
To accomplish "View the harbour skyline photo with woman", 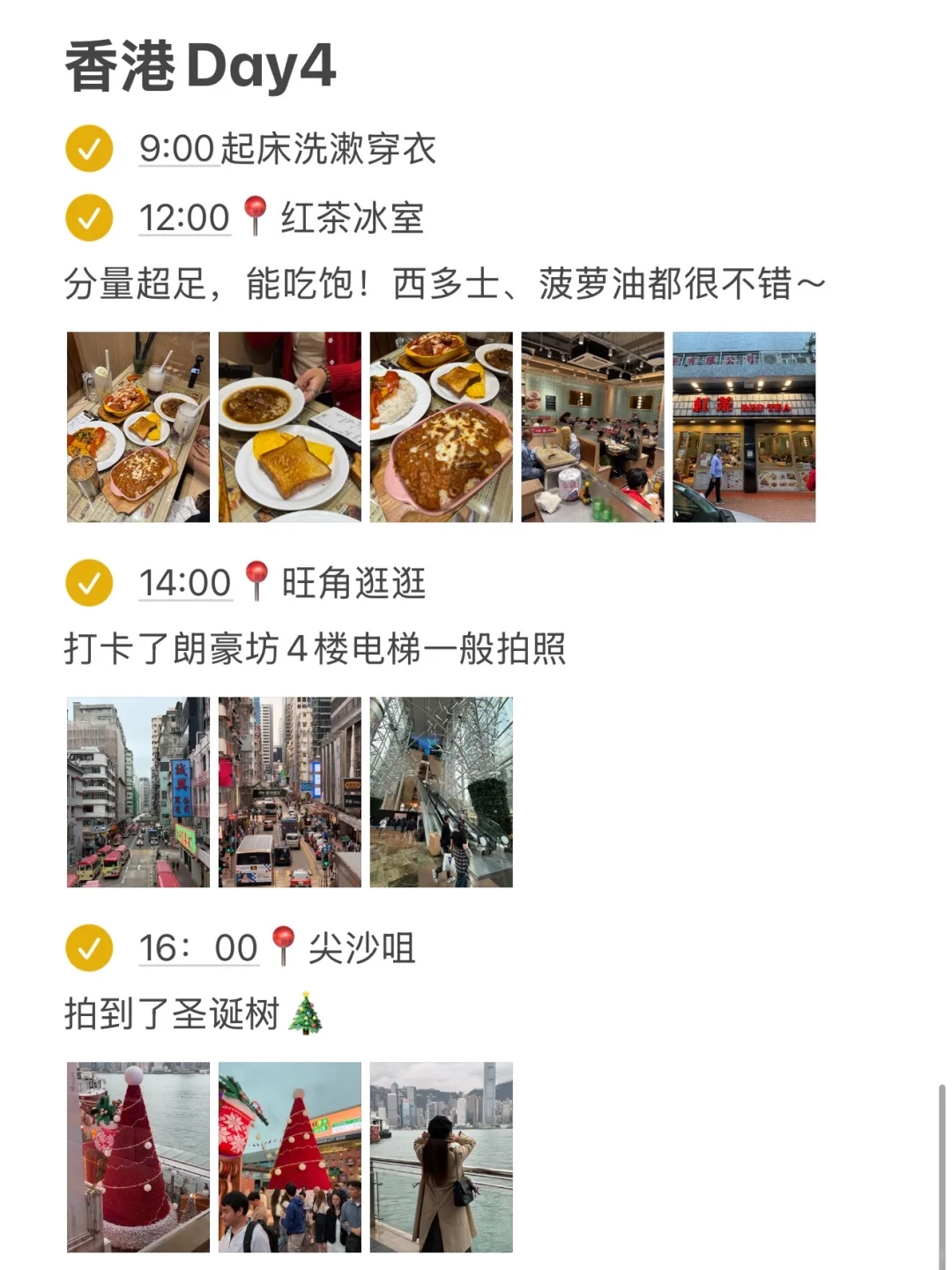I will coord(441,1157).
